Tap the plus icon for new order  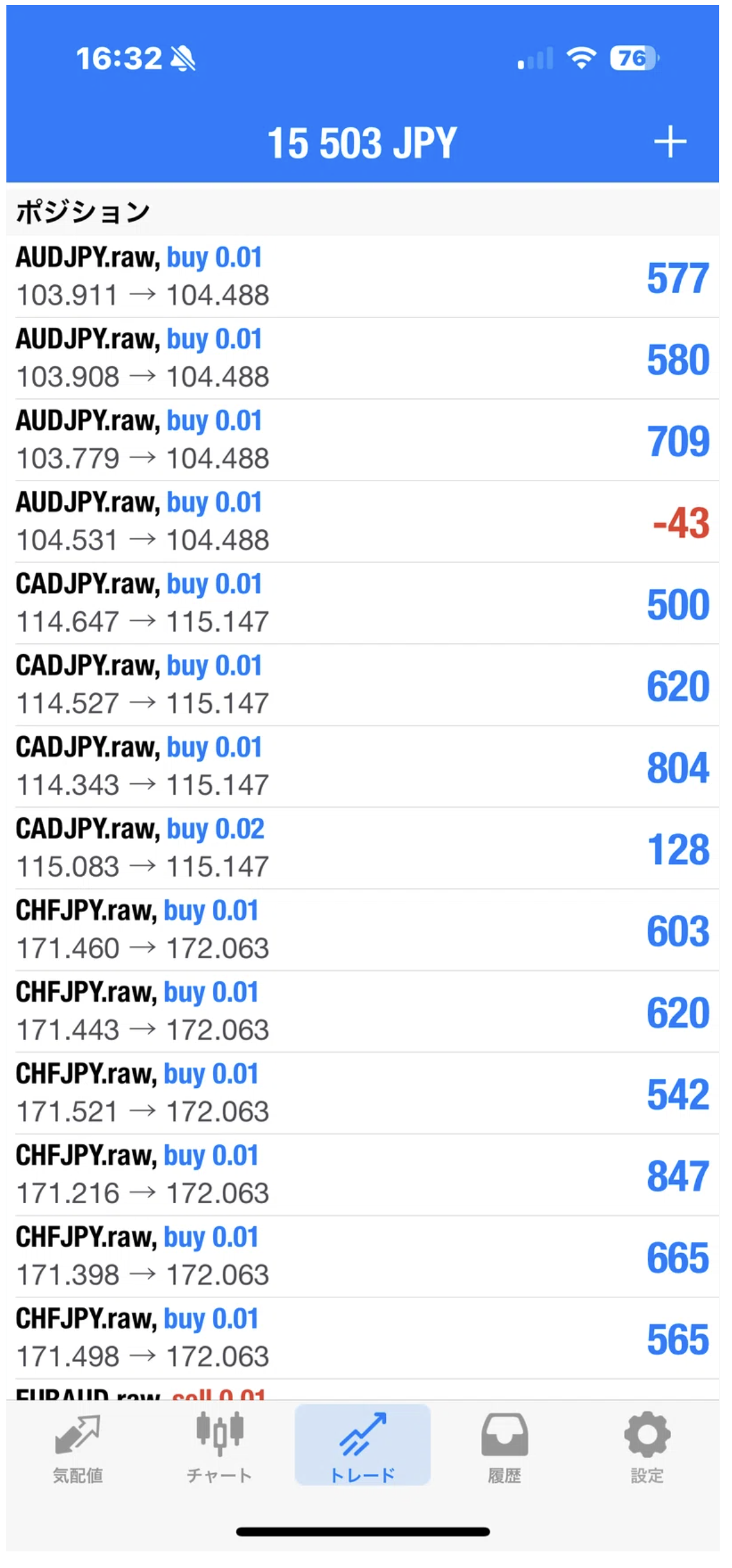pos(670,142)
